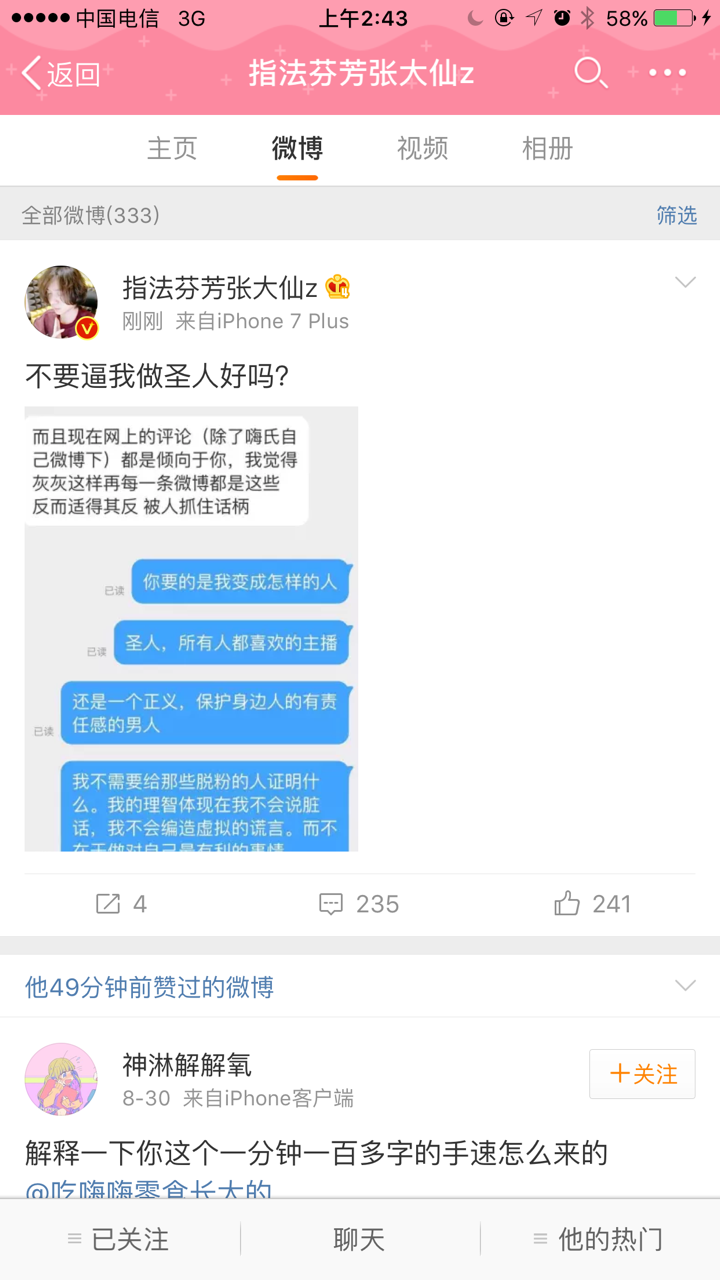
Task: Like the post with 241 likes
Action: pos(593,904)
